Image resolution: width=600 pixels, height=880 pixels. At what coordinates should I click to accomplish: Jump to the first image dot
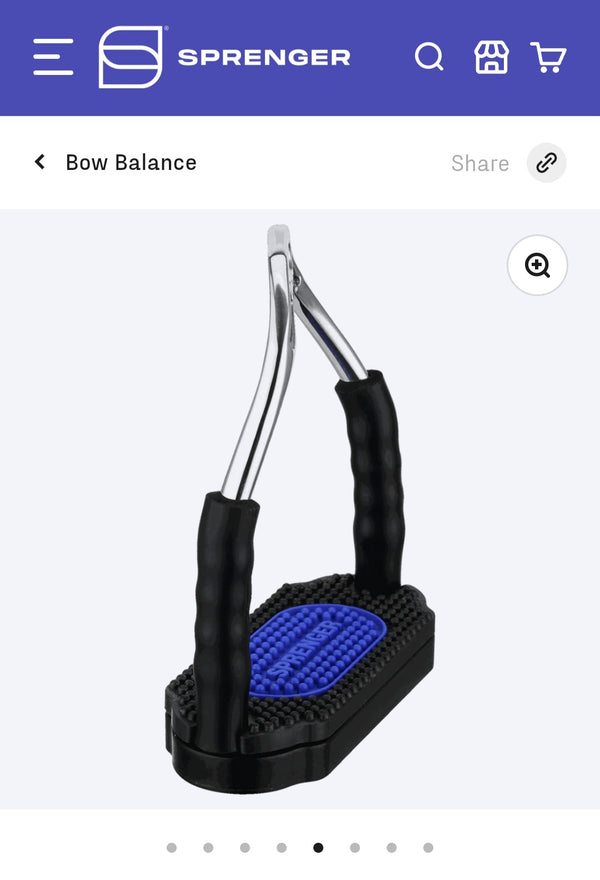pos(172,848)
